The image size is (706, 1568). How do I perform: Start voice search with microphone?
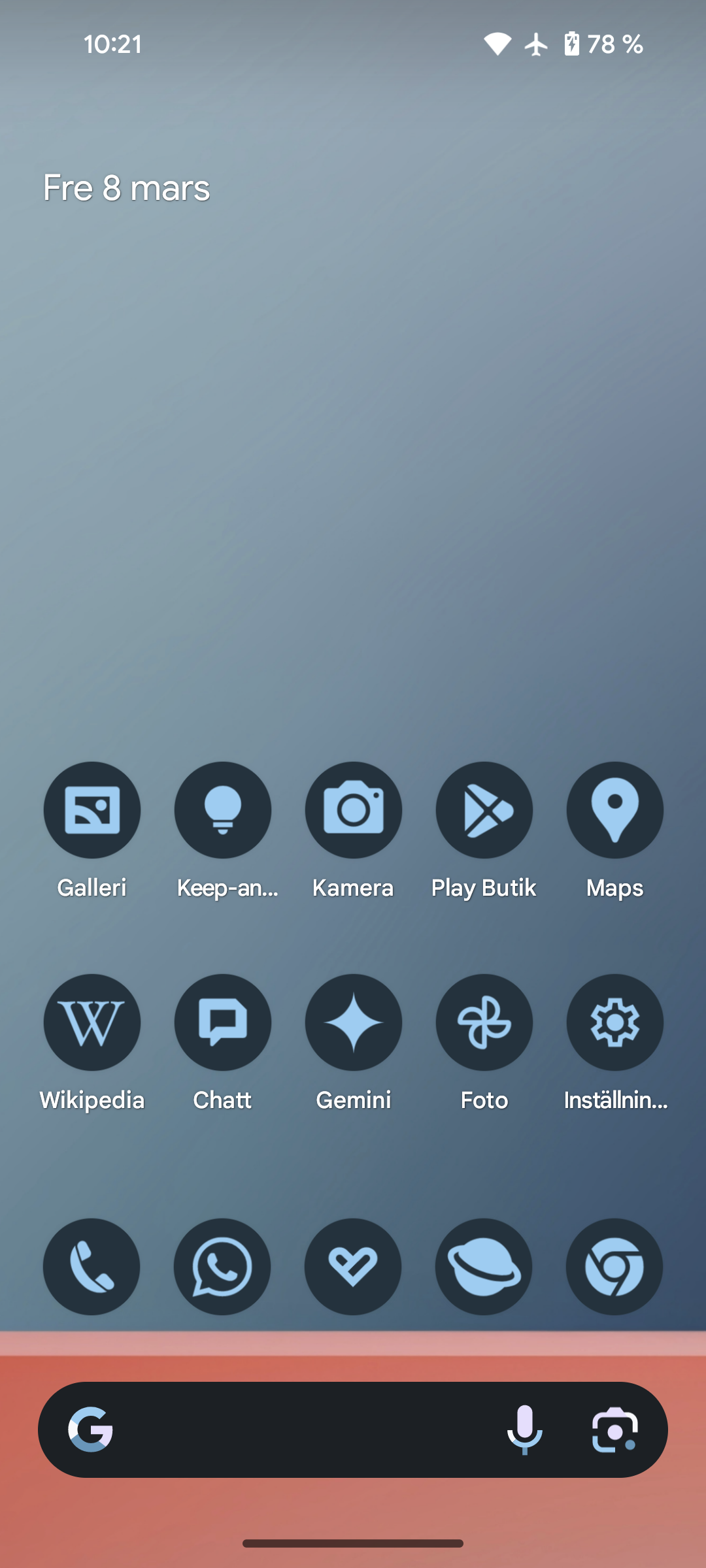tap(525, 1430)
